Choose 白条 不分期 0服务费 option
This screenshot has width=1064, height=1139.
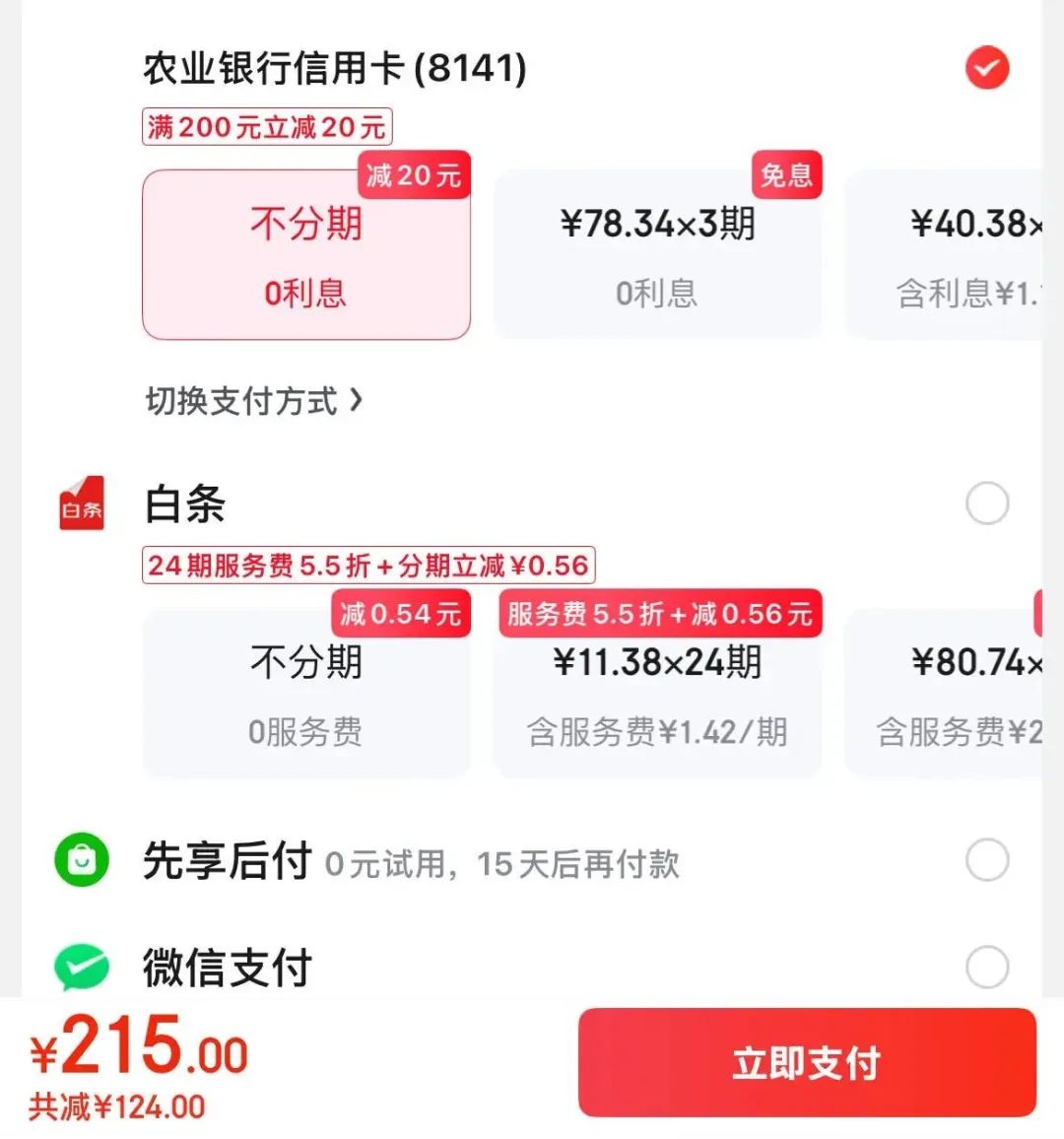coord(306,695)
